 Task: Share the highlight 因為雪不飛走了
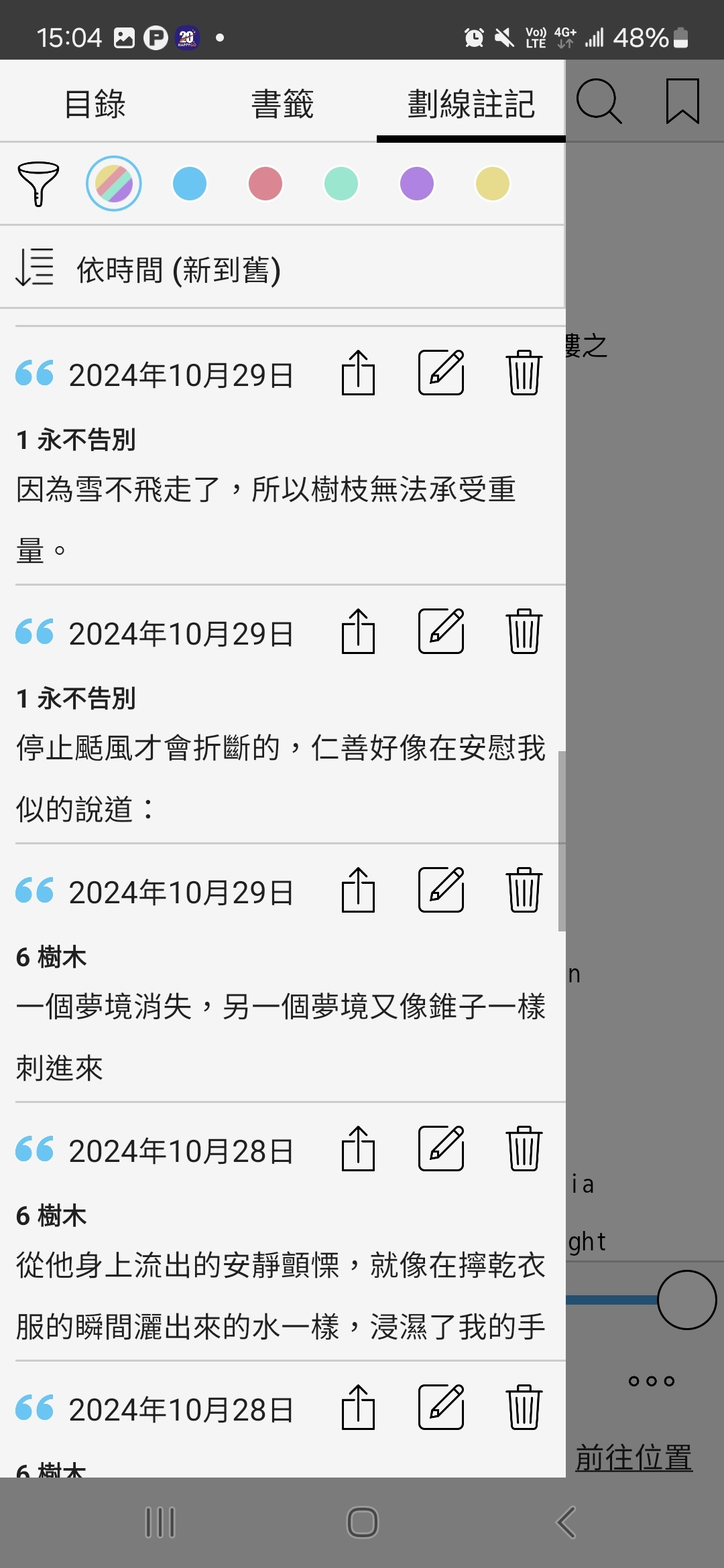pos(358,373)
